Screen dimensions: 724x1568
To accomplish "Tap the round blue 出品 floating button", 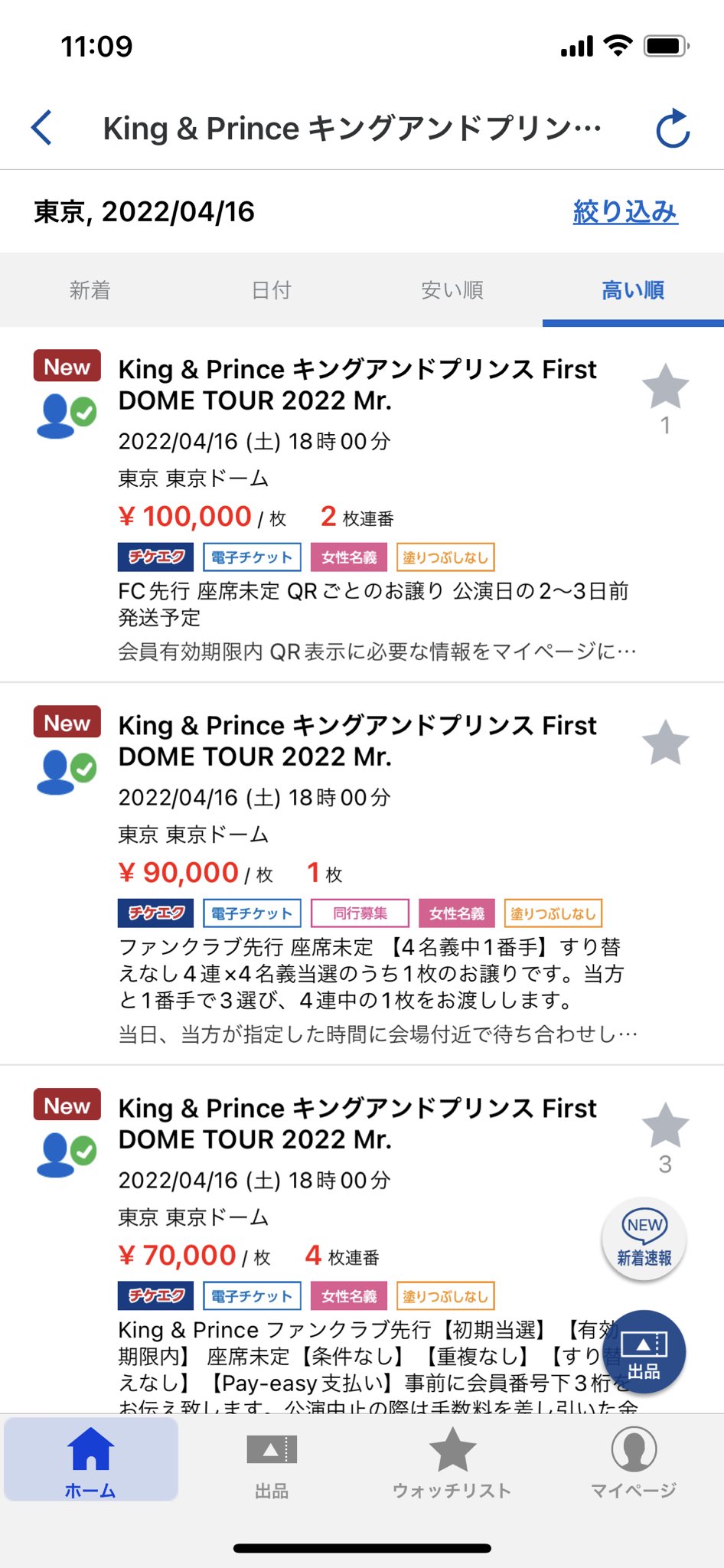I will click(644, 1351).
